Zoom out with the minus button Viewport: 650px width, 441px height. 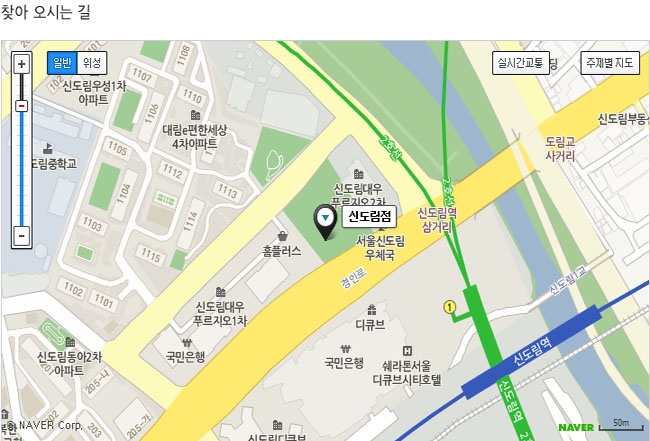[x=22, y=236]
